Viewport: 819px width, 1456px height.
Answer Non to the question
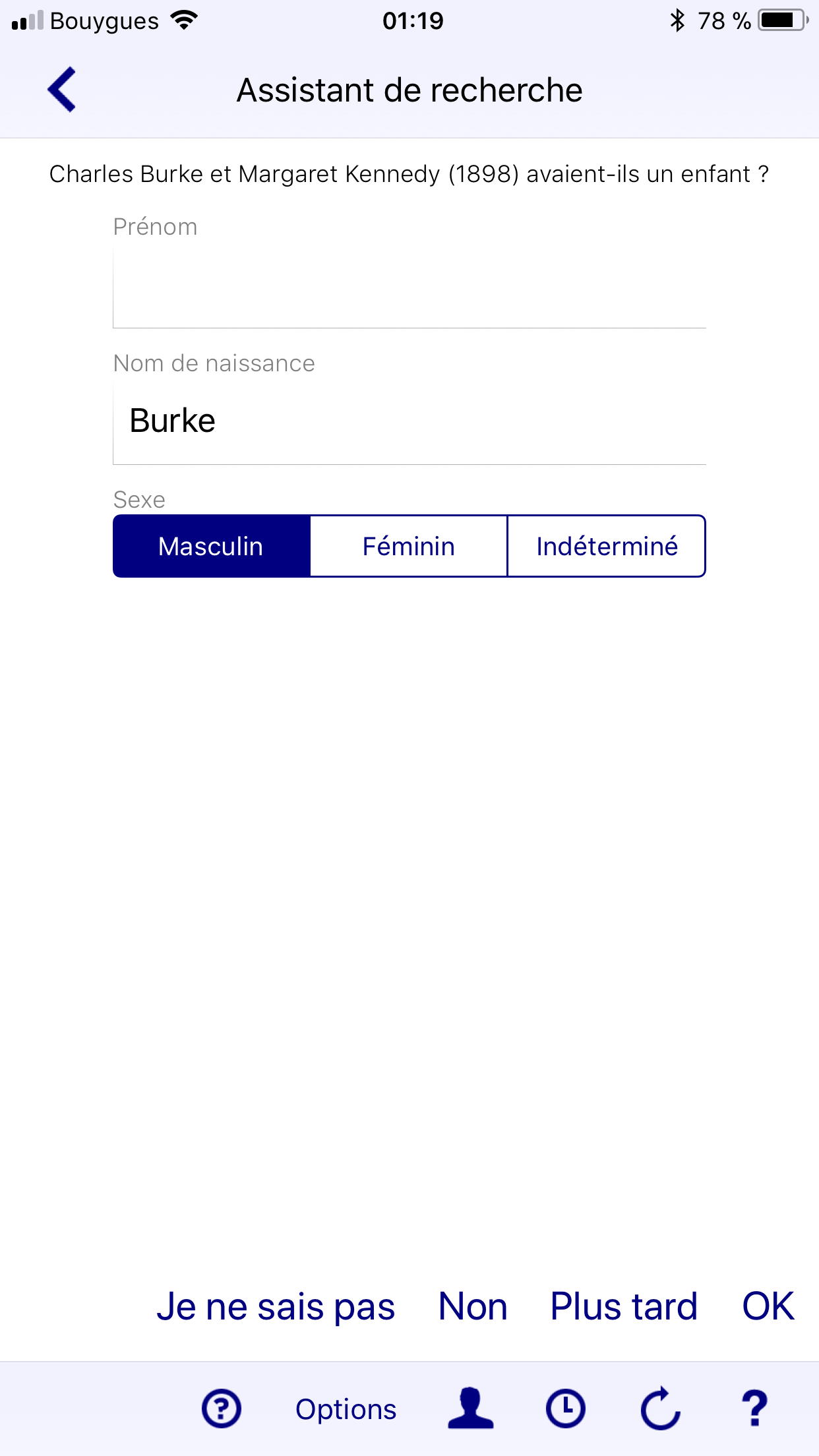click(473, 1306)
